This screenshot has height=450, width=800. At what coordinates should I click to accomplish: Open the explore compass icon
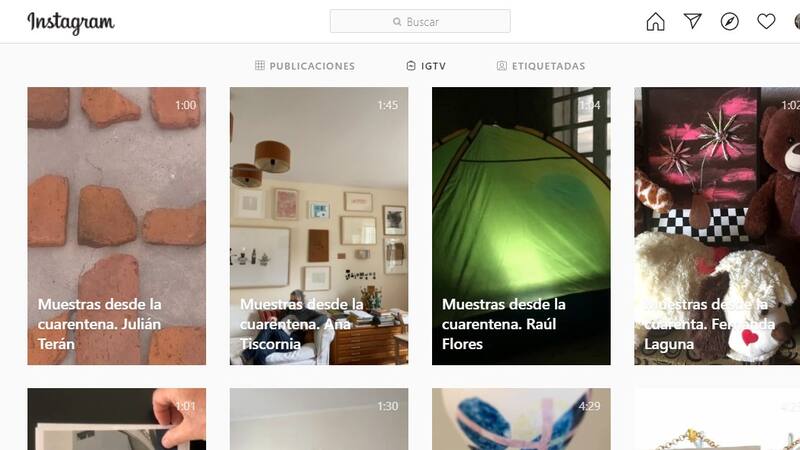click(x=729, y=21)
